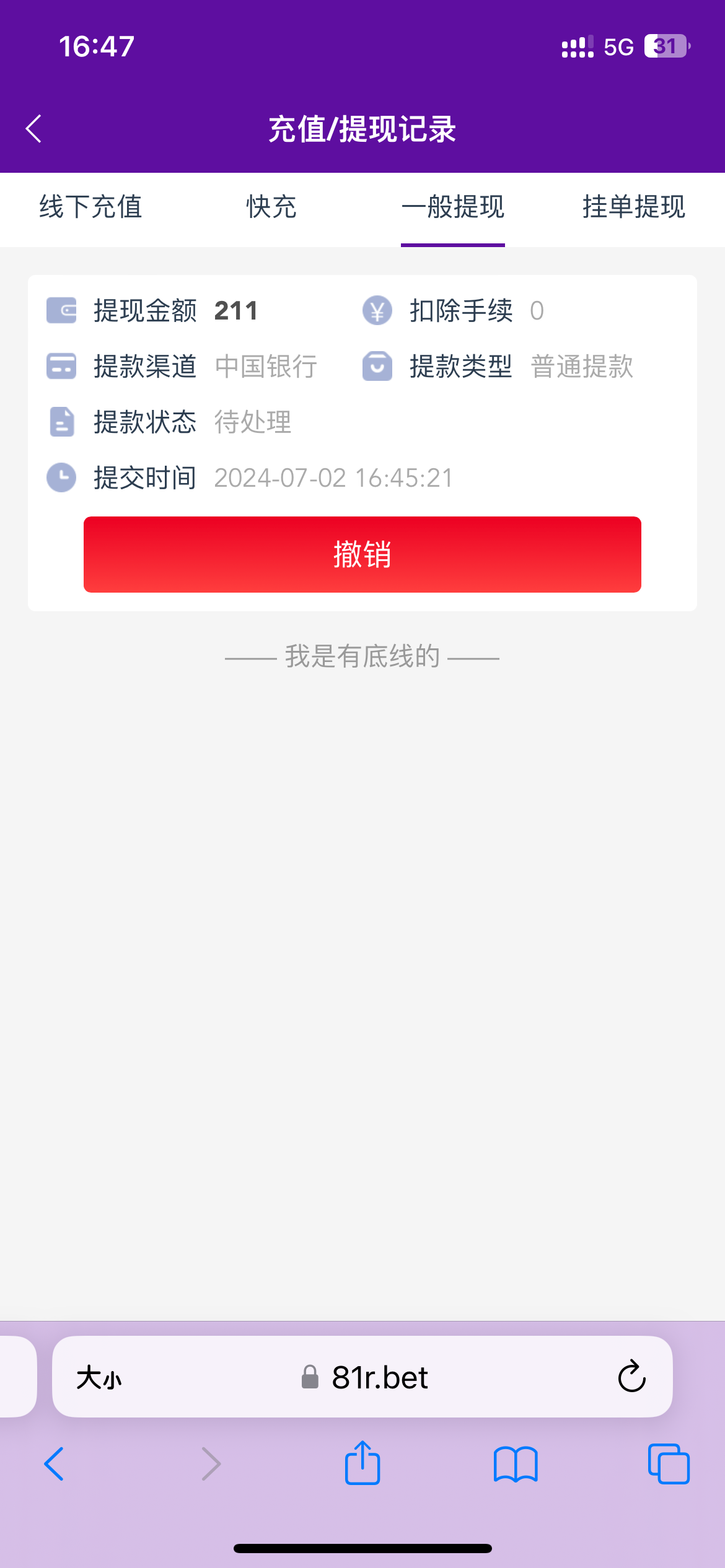This screenshot has width=725, height=1568.
Task: Show all open Safari tabs
Action: [x=668, y=1464]
